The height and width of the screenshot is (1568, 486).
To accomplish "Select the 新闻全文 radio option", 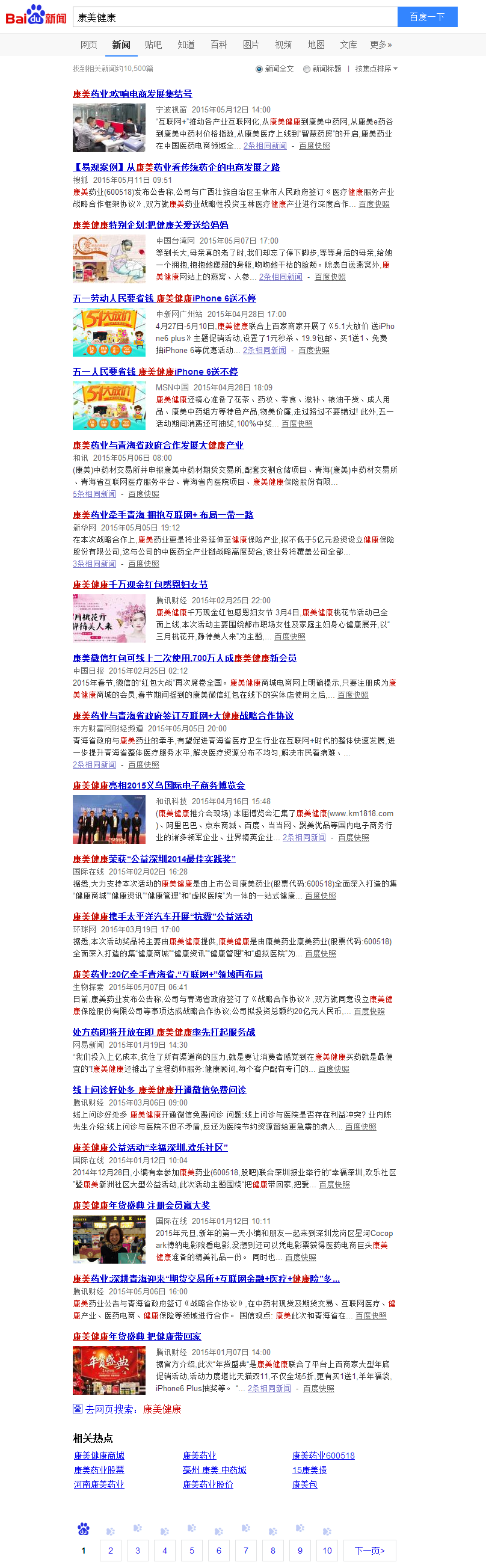I will pyautogui.click(x=259, y=69).
